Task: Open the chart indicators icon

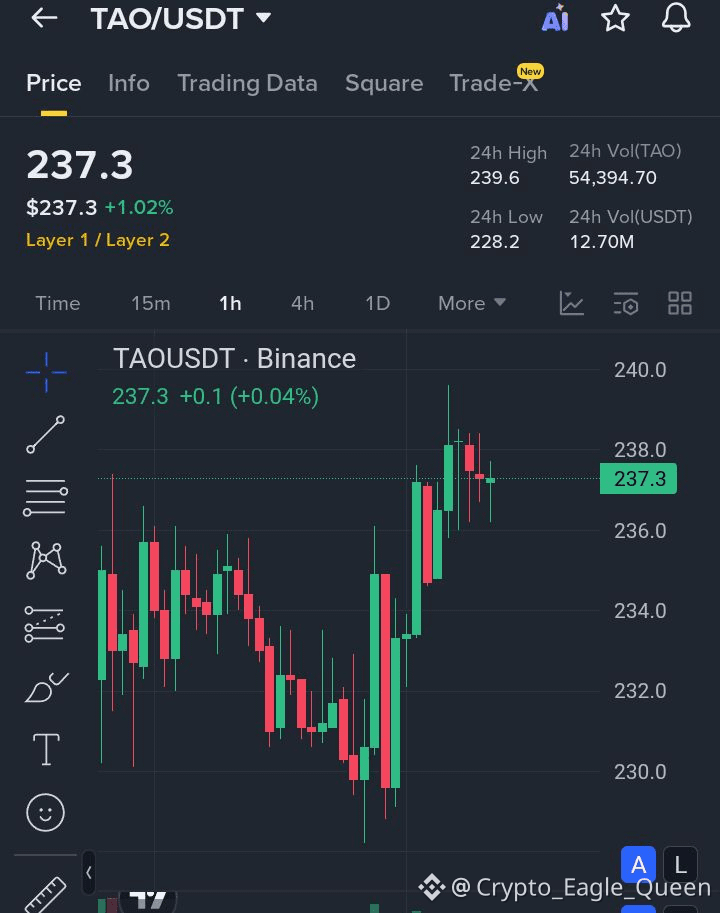Action: pyautogui.click(x=572, y=303)
